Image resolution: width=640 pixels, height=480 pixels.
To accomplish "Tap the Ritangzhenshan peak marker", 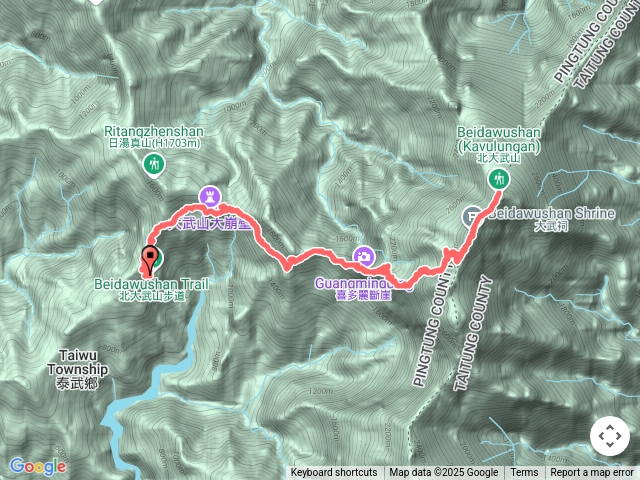I will (x=154, y=164).
